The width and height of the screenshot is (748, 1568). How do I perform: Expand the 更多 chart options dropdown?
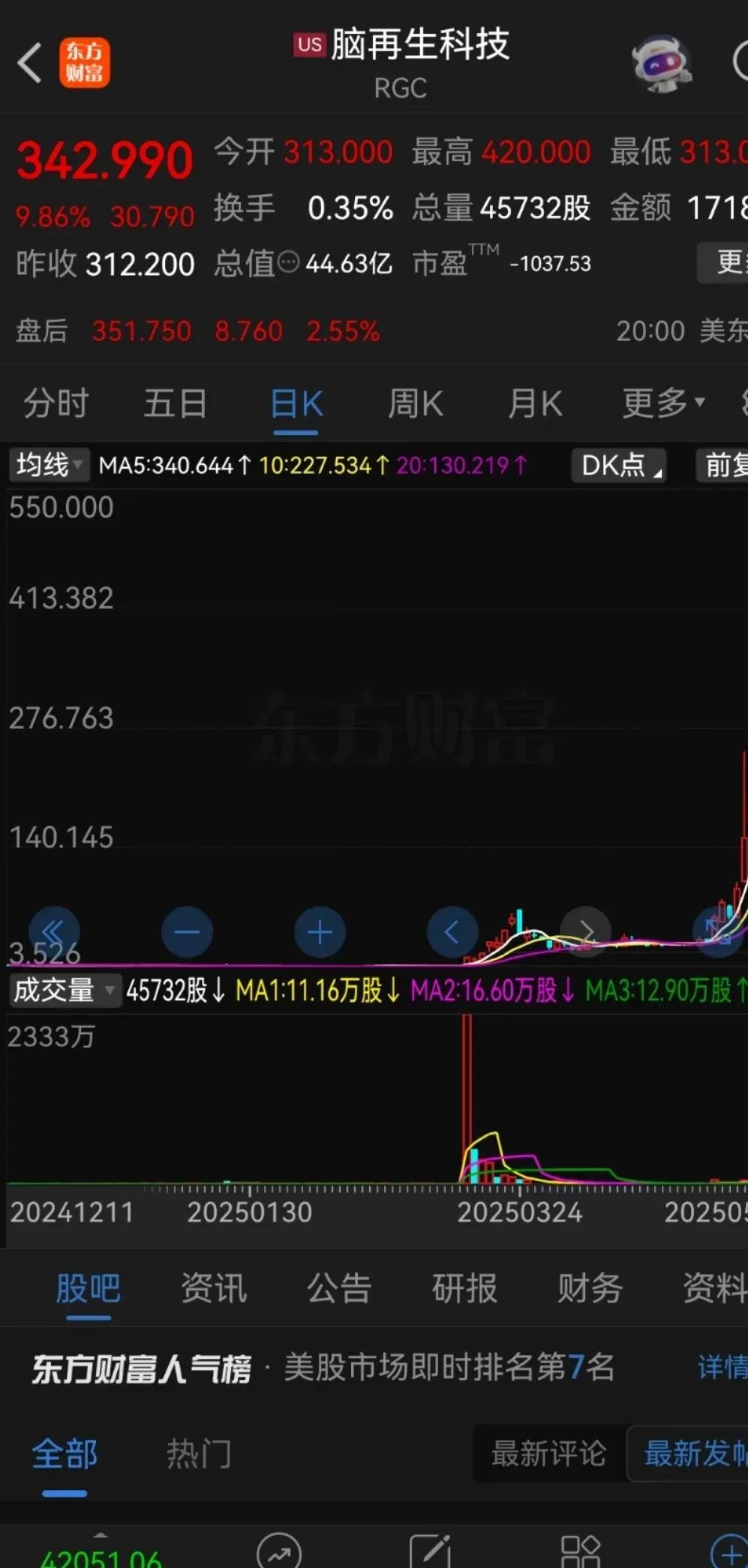[663, 403]
